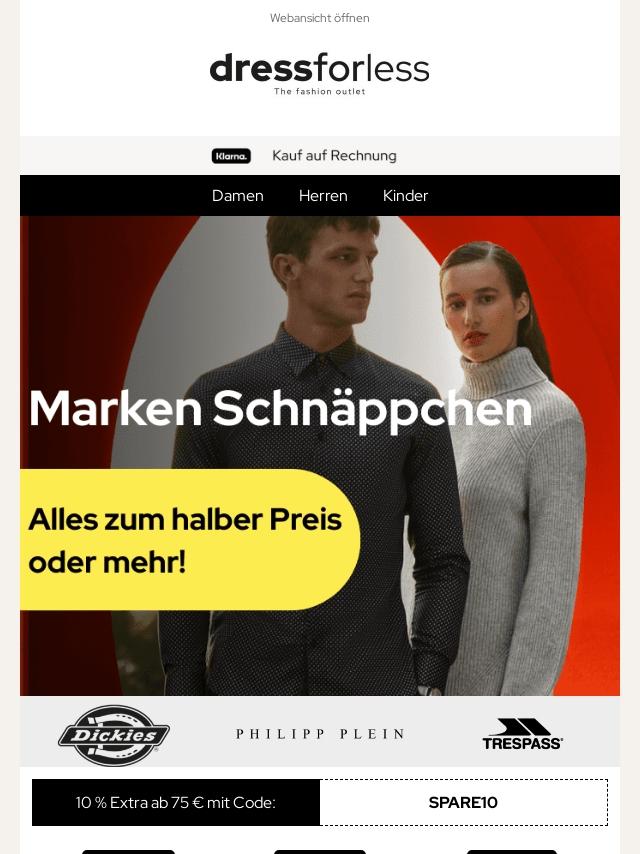
Task: Switch to the Herren category
Action: [323, 196]
